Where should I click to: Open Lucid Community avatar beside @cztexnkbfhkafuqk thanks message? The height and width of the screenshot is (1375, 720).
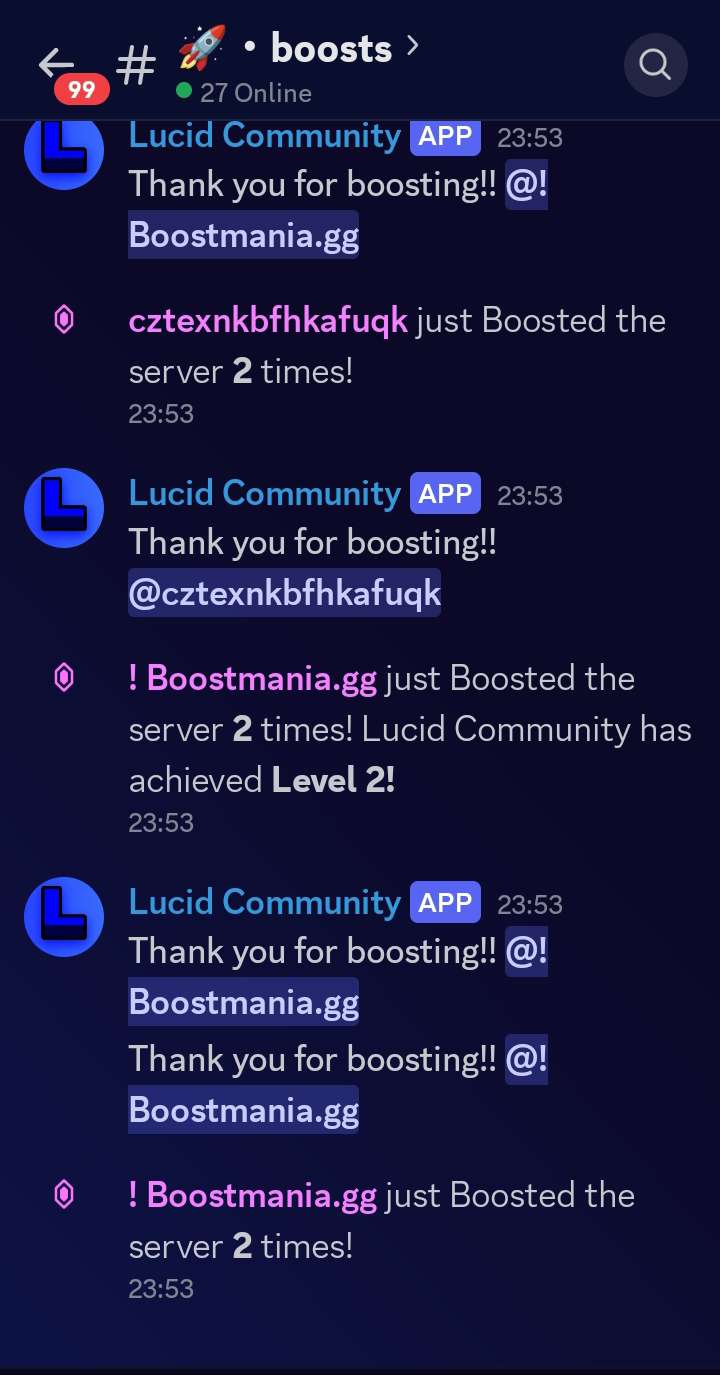point(64,508)
